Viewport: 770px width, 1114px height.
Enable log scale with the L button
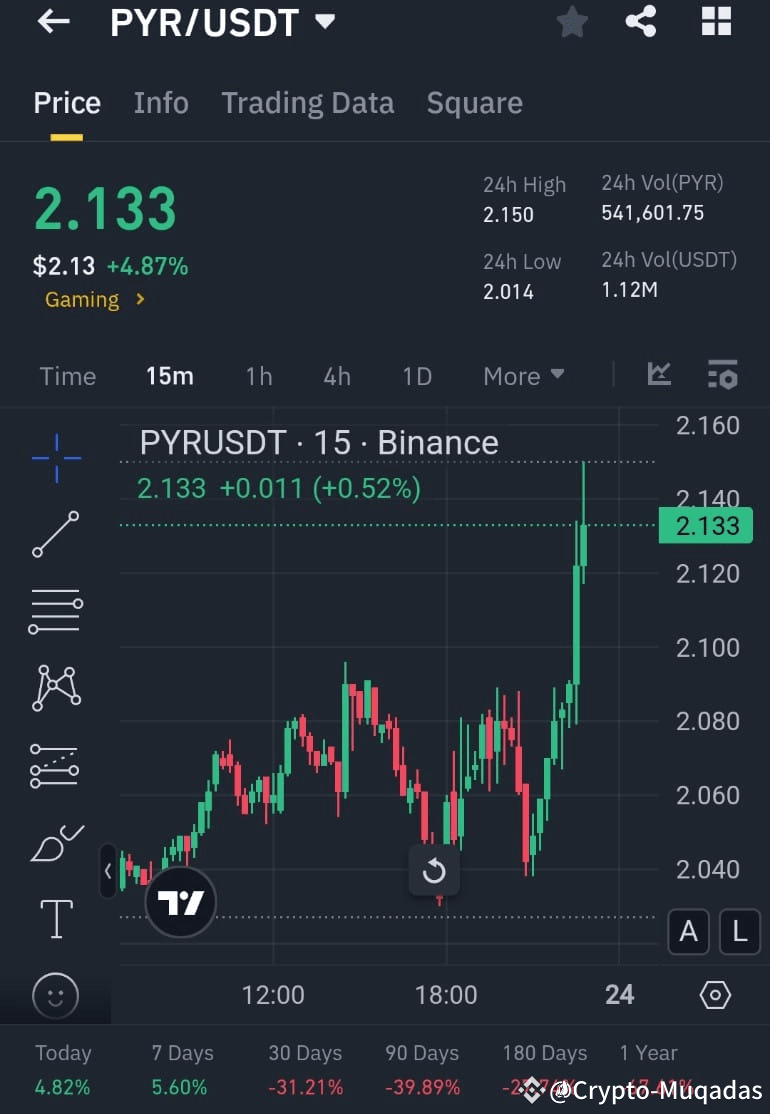739,931
